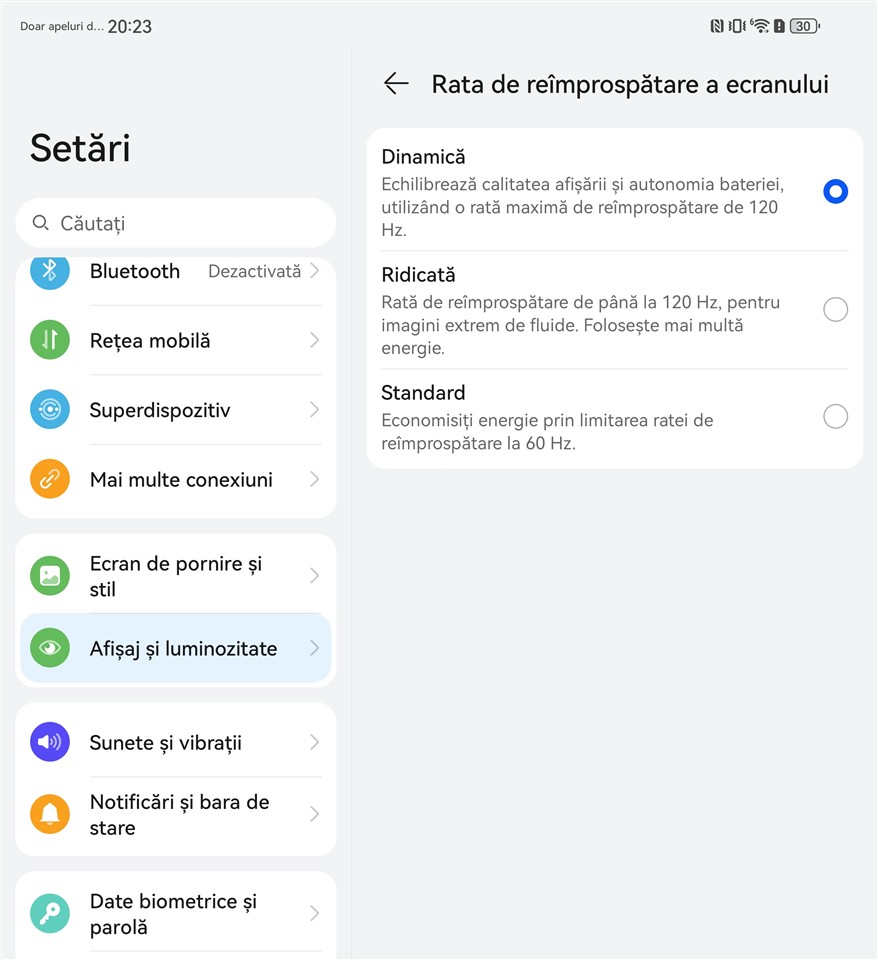Open Afișaj și luminozitate
This screenshot has width=878, height=960.
click(x=176, y=649)
